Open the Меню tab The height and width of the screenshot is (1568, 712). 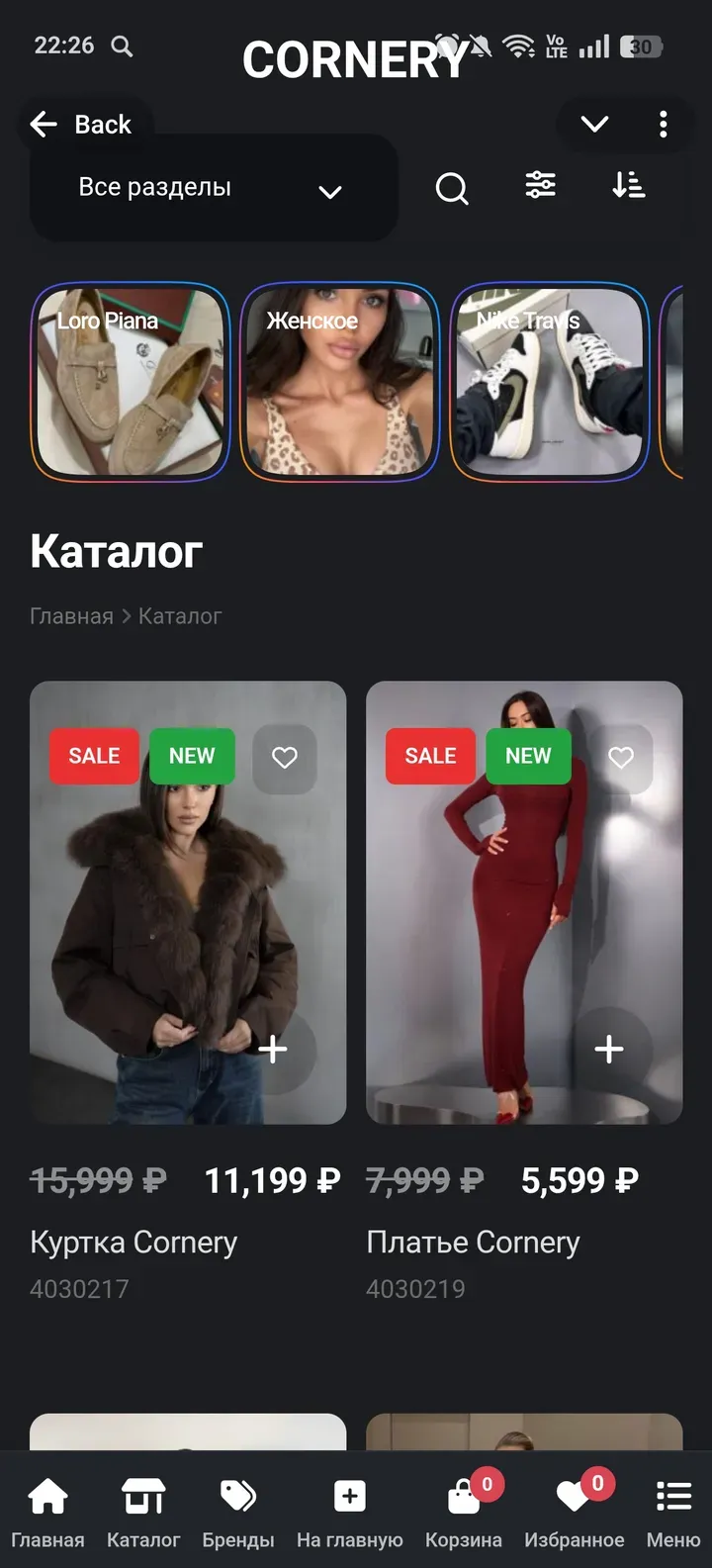(x=673, y=1512)
